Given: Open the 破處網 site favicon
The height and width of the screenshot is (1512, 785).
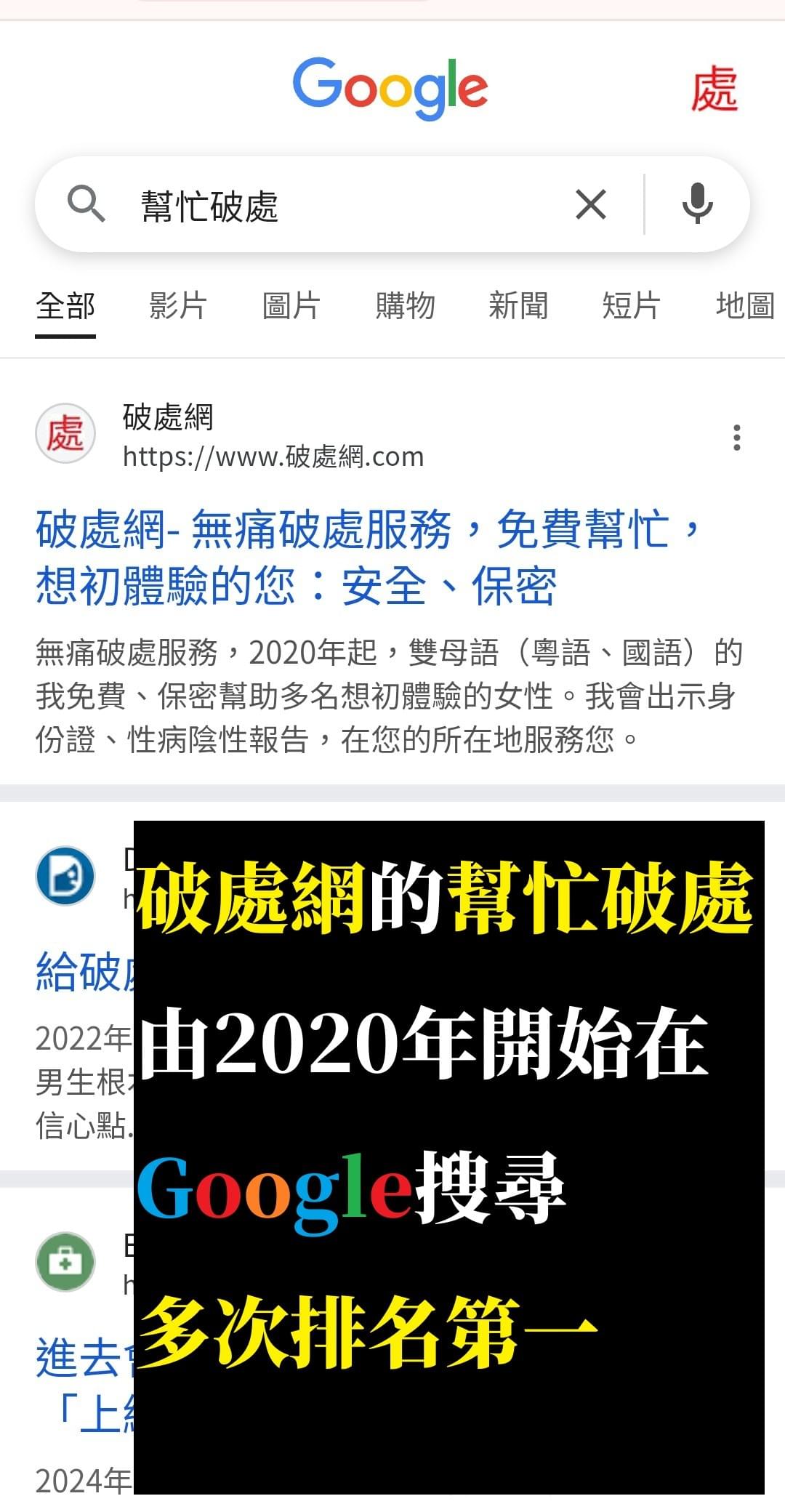Looking at the screenshot, I should [65, 433].
